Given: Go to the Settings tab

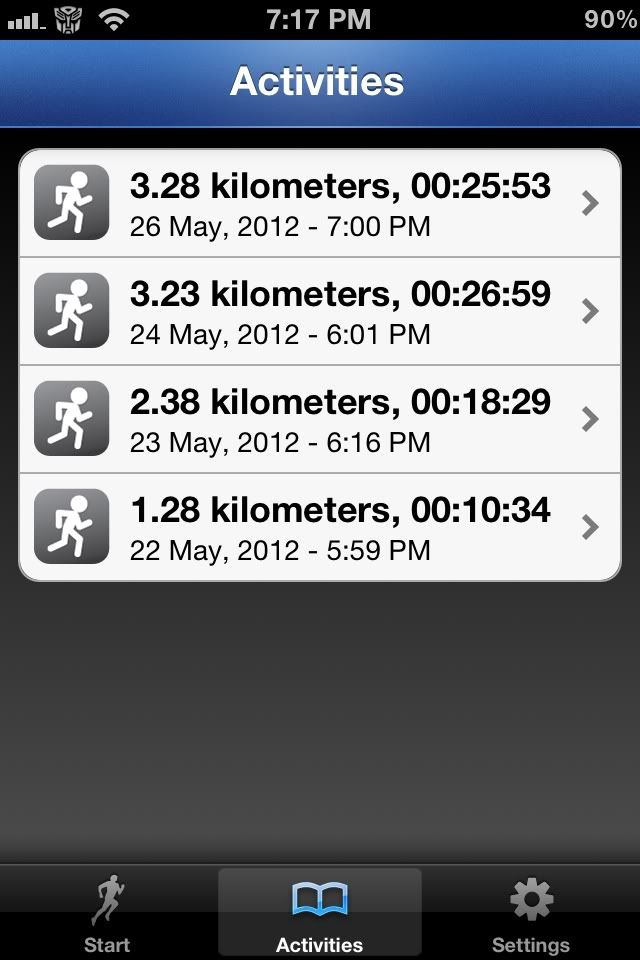Looking at the screenshot, I should coord(531,913).
